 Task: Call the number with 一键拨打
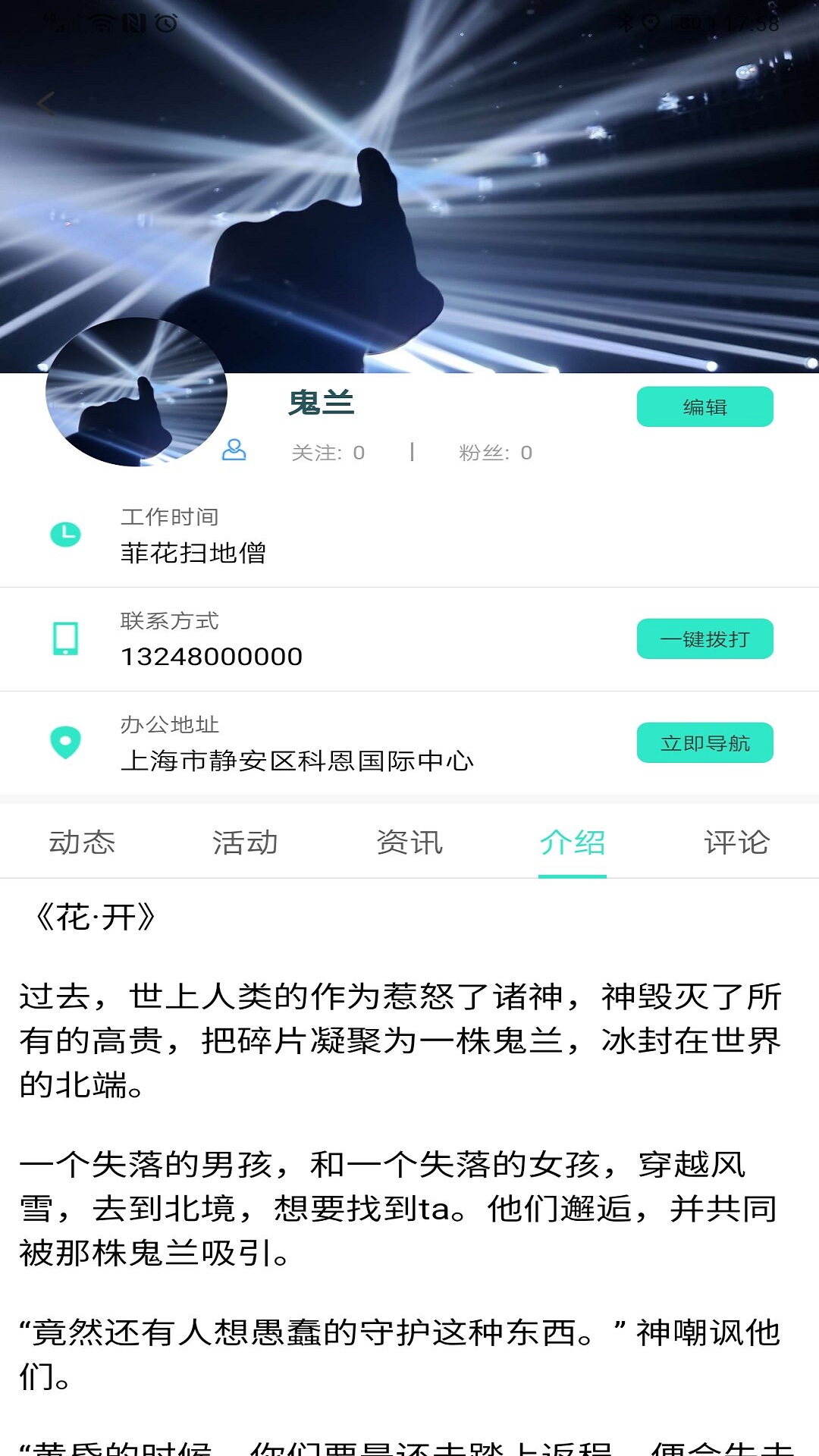click(x=704, y=639)
